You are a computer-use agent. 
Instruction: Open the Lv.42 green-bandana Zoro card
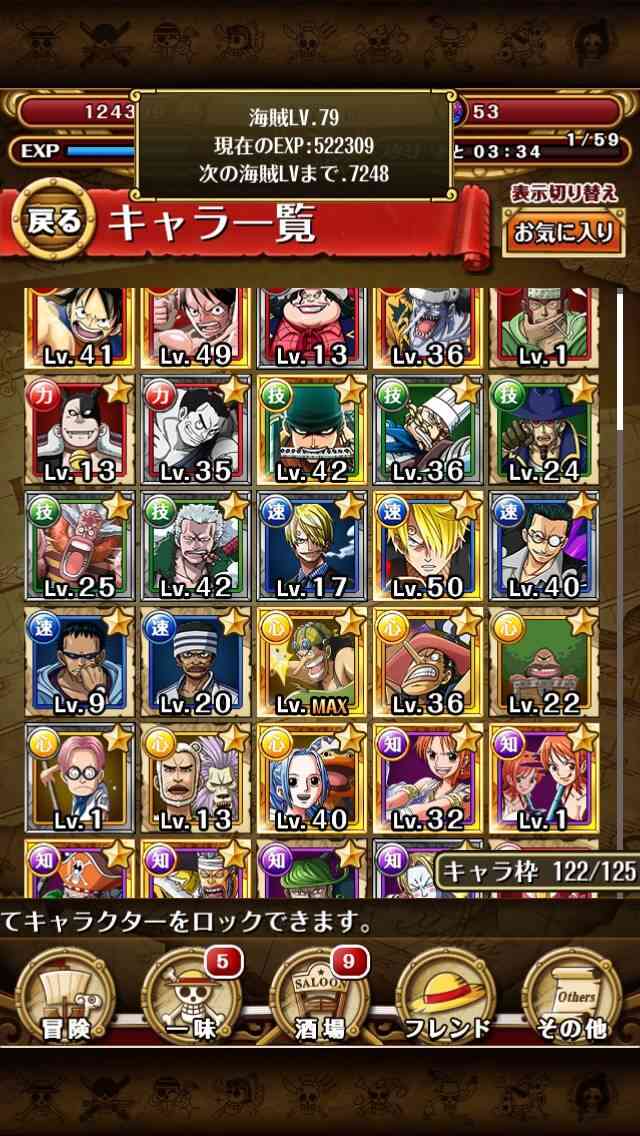pyautogui.click(x=312, y=430)
